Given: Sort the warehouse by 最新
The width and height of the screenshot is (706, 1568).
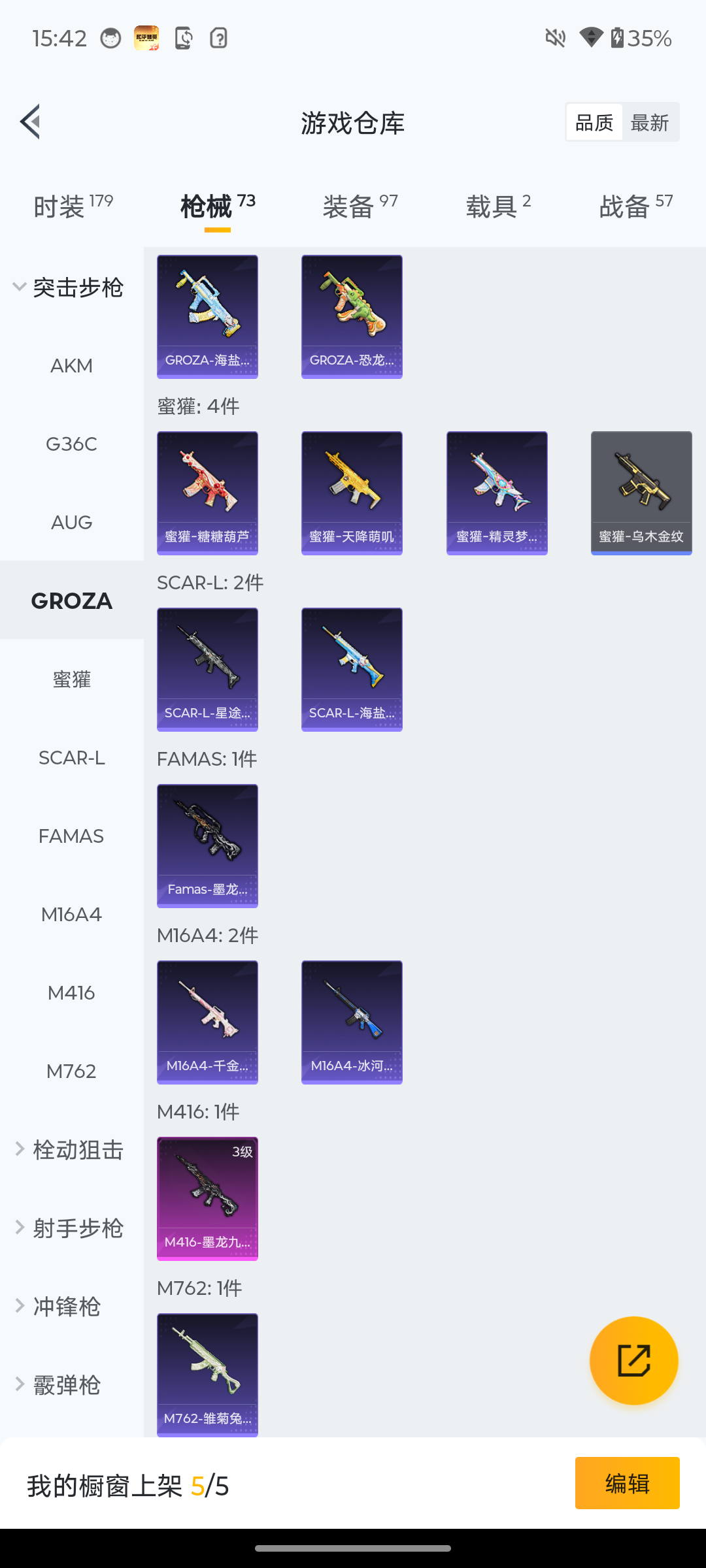Looking at the screenshot, I should pyautogui.click(x=649, y=122).
